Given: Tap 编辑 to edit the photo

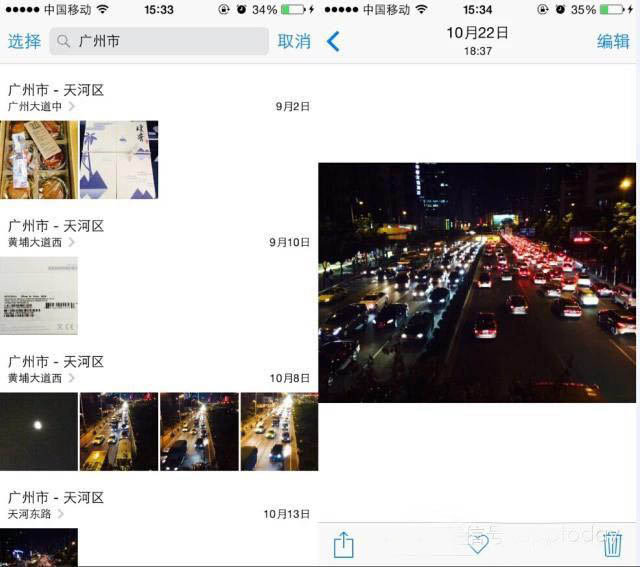Looking at the screenshot, I should [613, 41].
